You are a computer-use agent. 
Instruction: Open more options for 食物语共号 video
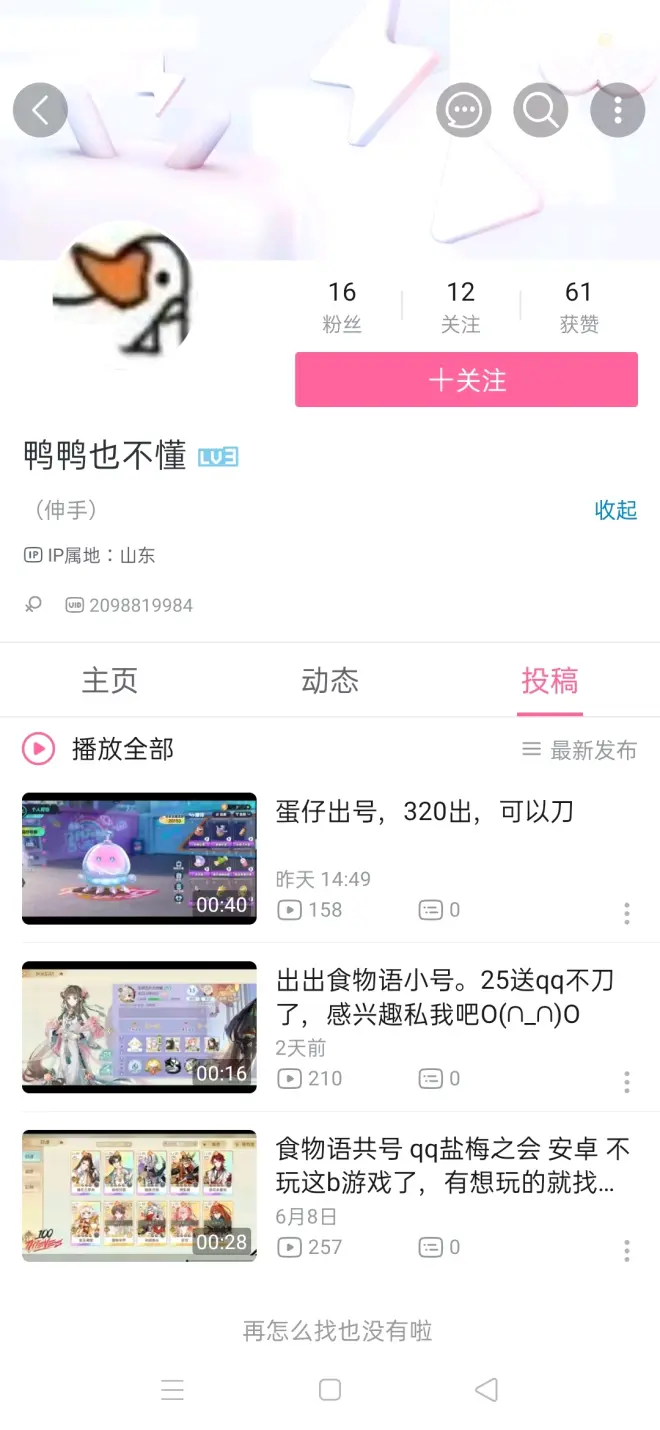627,1250
